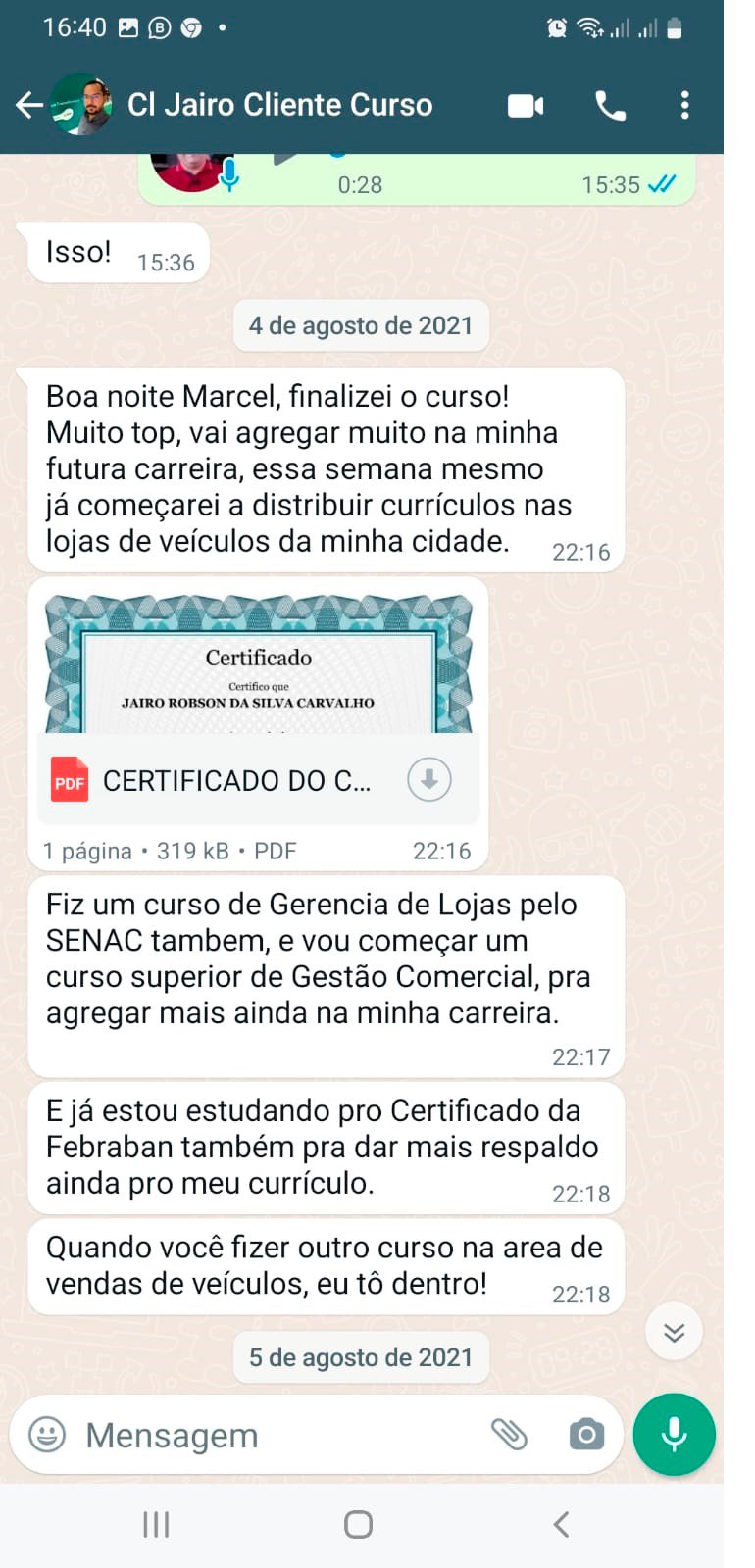Tap the chevron to jump to latest messages
The height and width of the screenshot is (1568, 755).
[674, 1332]
